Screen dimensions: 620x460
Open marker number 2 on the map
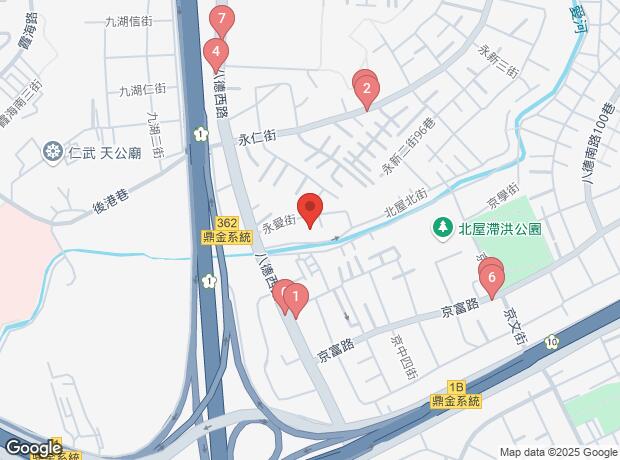367,92
